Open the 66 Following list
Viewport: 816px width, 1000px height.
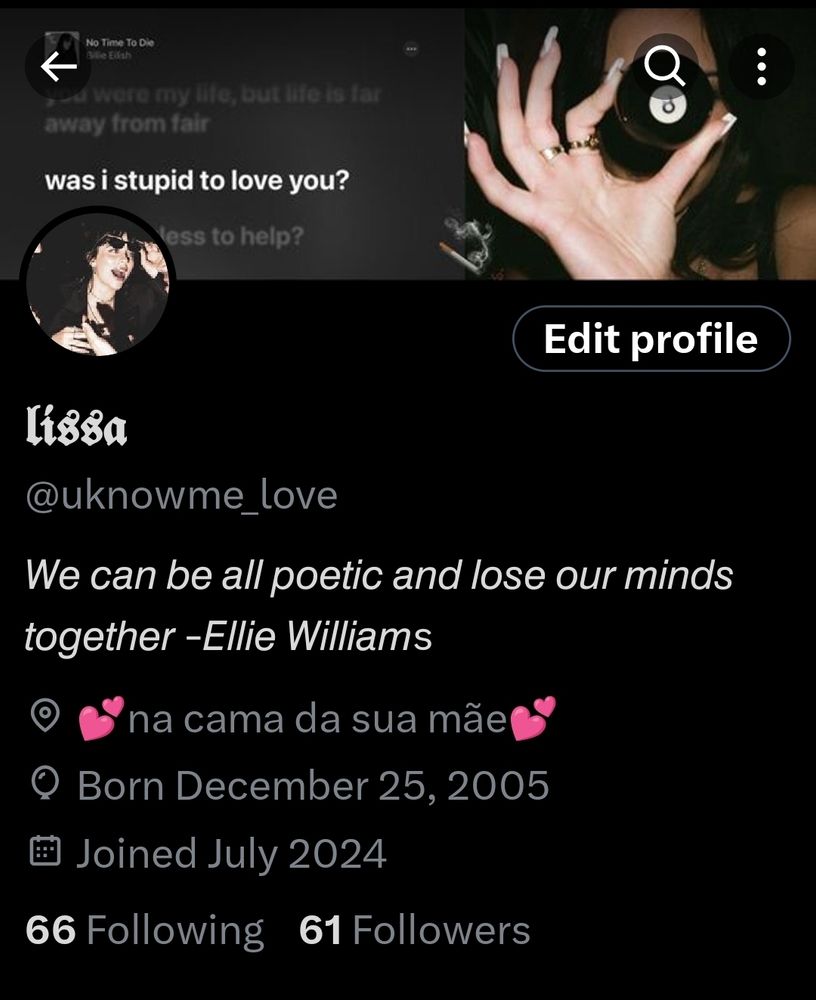tap(144, 930)
